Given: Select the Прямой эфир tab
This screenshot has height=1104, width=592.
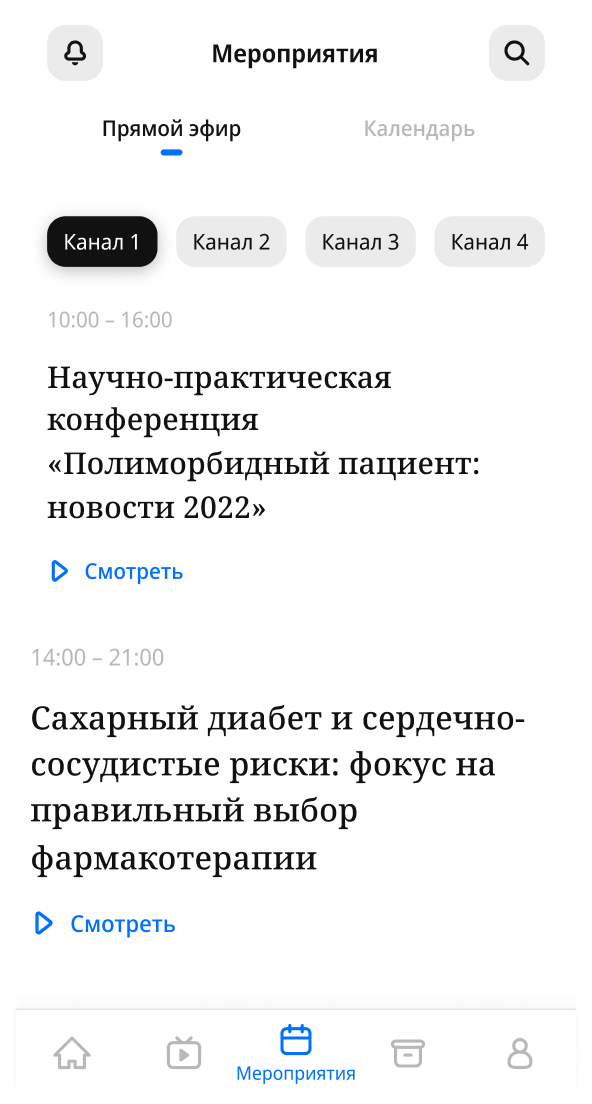Looking at the screenshot, I should click(171, 129).
